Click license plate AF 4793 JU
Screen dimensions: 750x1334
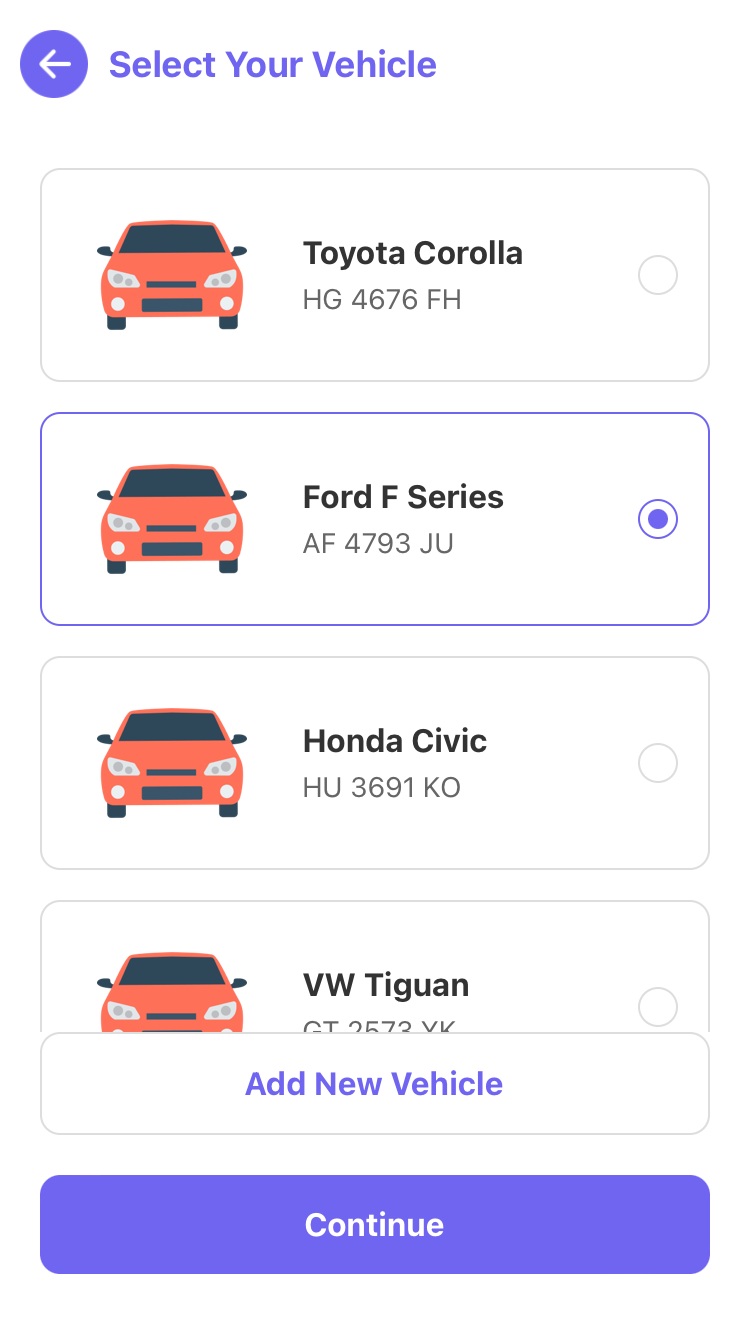click(x=378, y=543)
